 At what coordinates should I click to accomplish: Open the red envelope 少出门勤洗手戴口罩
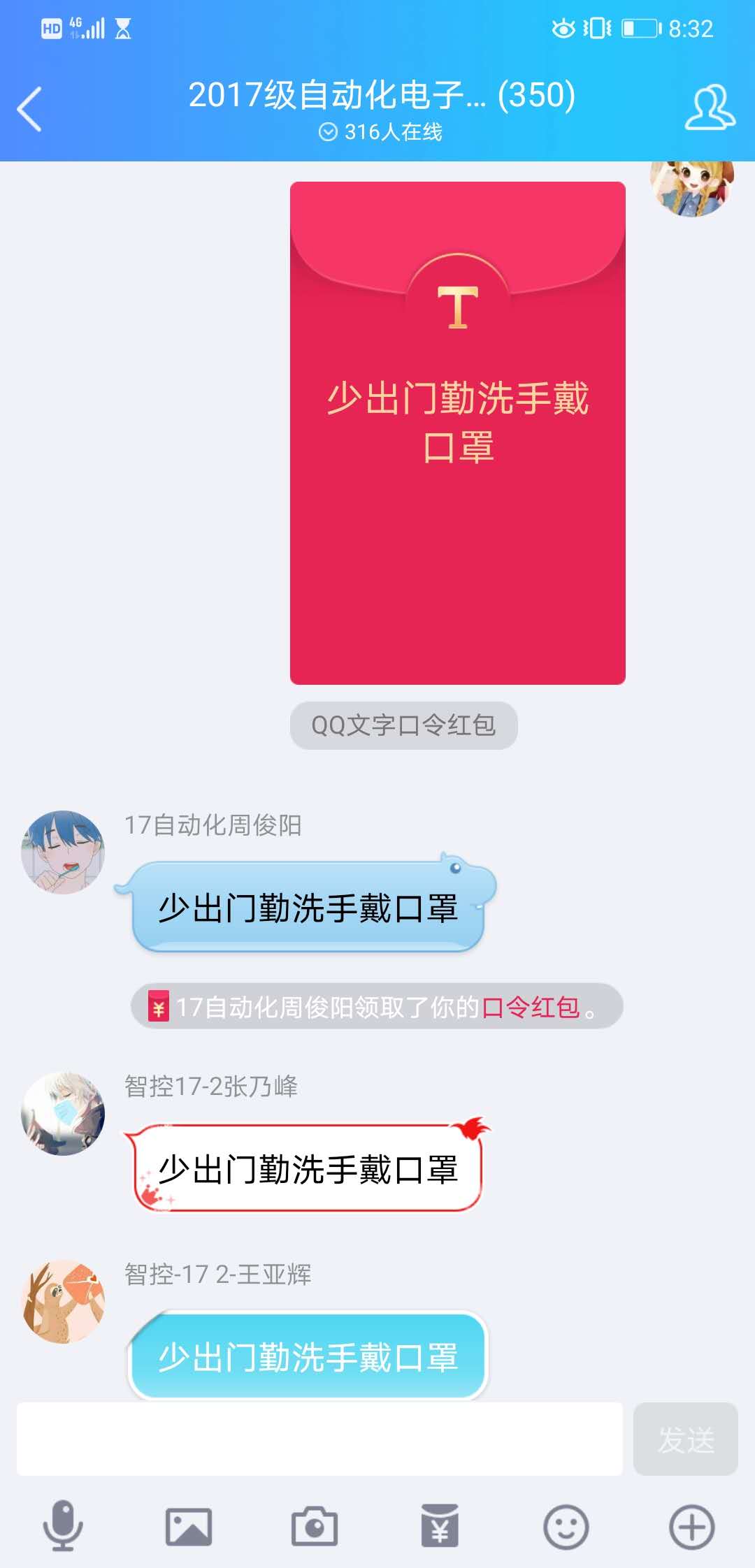pyautogui.click(x=457, y=433)
